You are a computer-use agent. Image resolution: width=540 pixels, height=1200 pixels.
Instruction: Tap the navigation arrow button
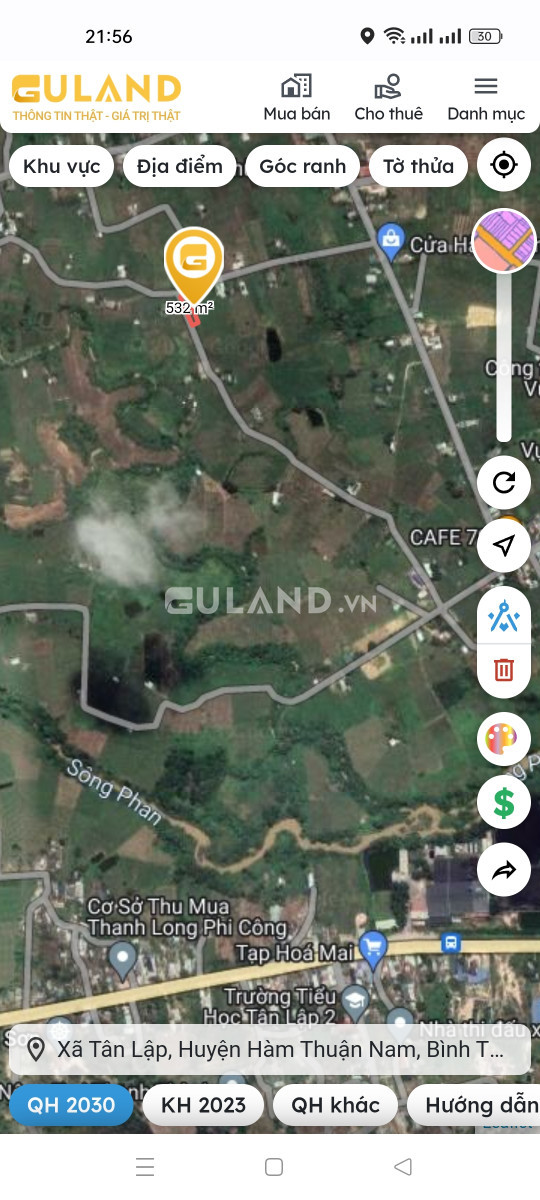coord(504,545)
